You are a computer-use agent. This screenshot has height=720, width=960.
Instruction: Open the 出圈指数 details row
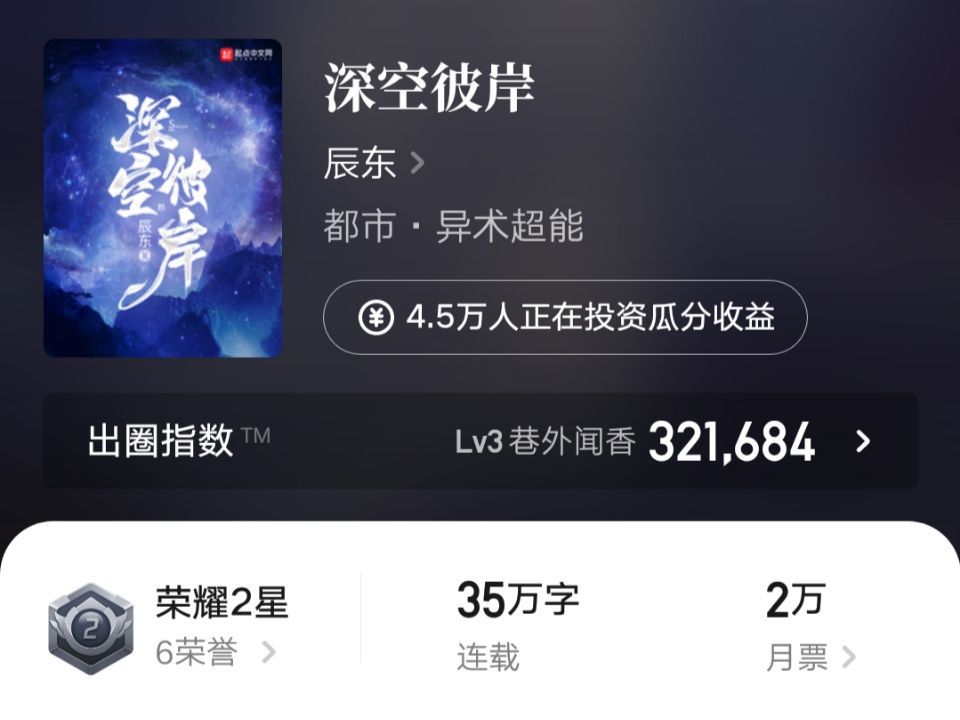pyautogui.click(x=480, y=441)
